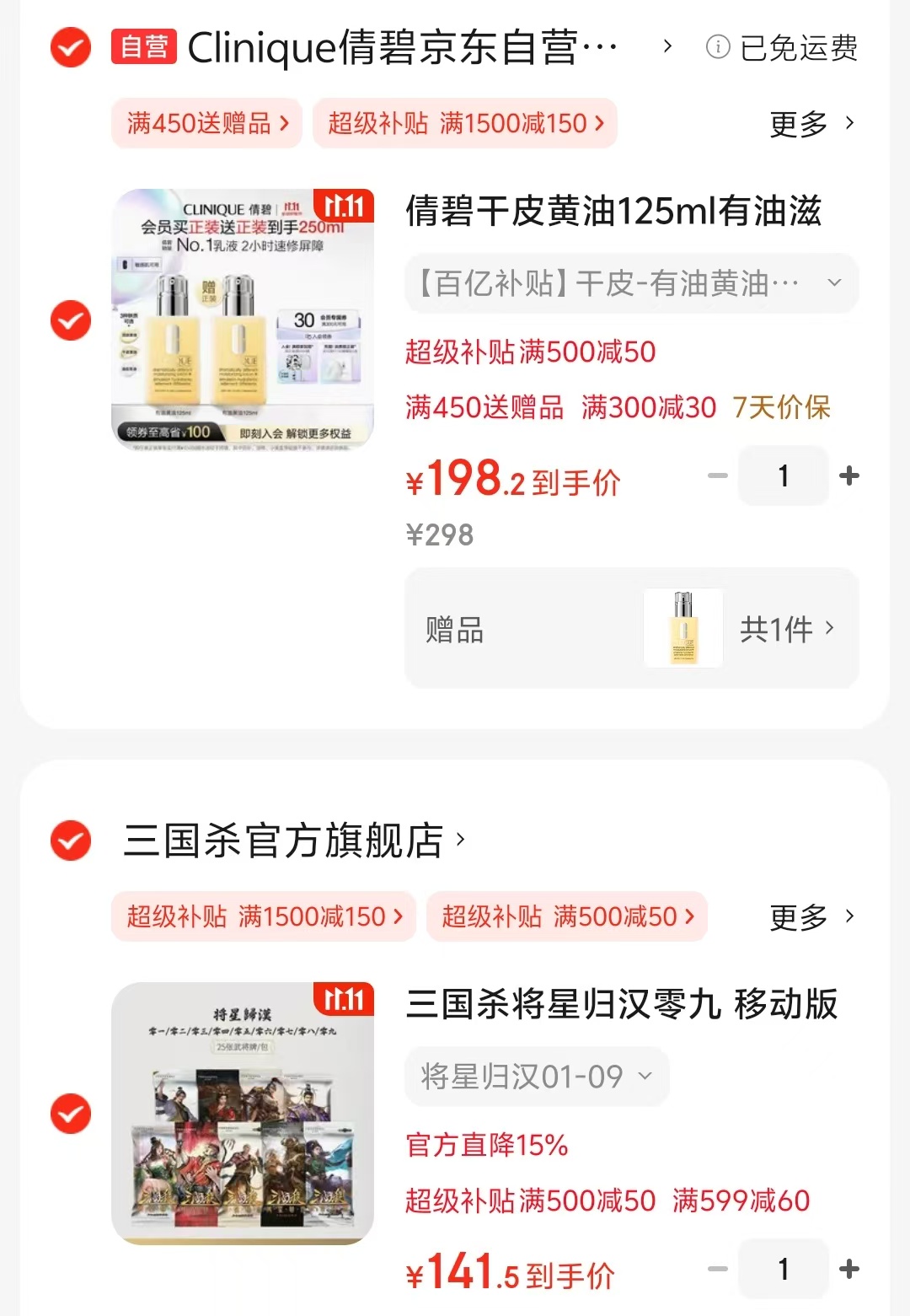Open 三国杀's 满1500减150 subsidy chip
This screenshot has width=910, height=1316.
[264, 916]
